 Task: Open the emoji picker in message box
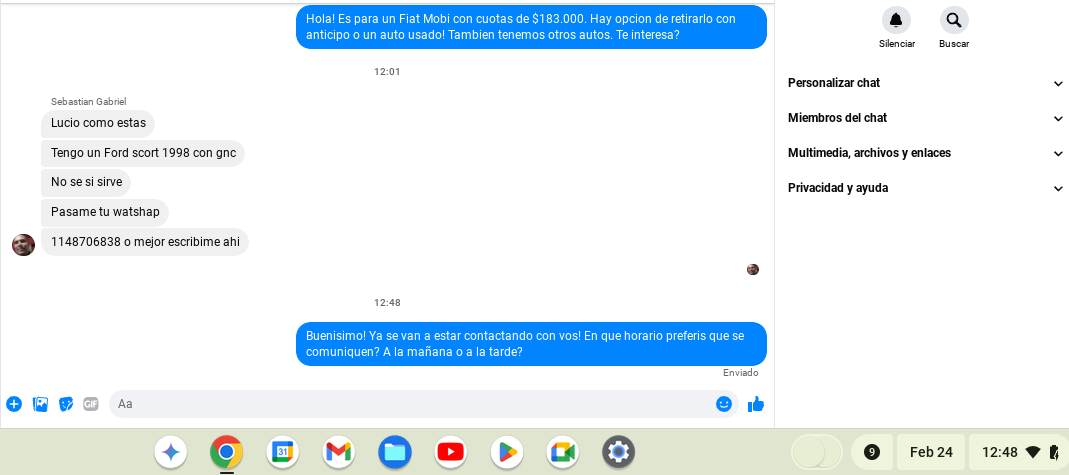(724, 404)
